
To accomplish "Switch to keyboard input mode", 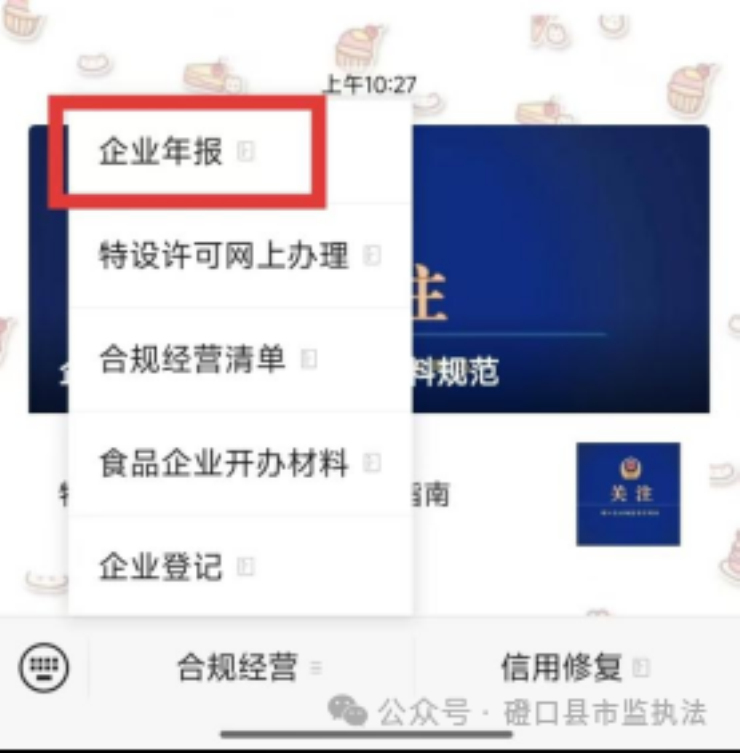I will tap(44, 667).
